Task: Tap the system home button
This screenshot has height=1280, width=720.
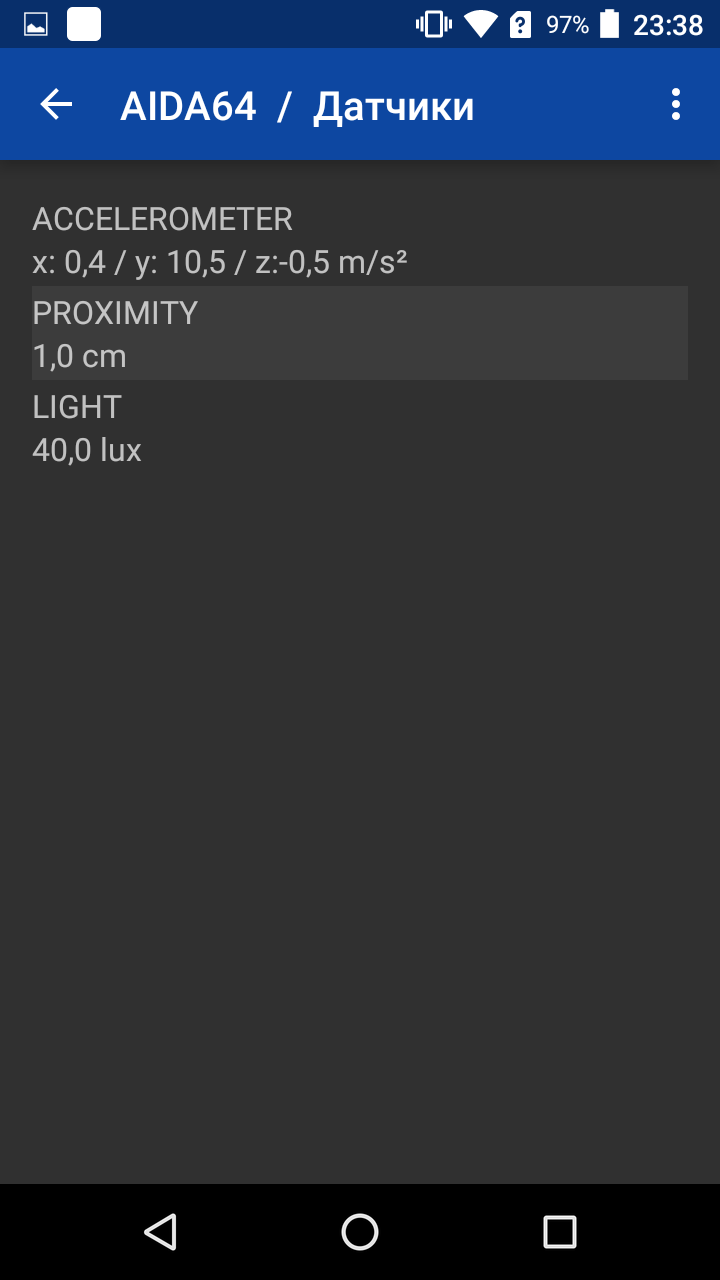Action: [360, 1232]
